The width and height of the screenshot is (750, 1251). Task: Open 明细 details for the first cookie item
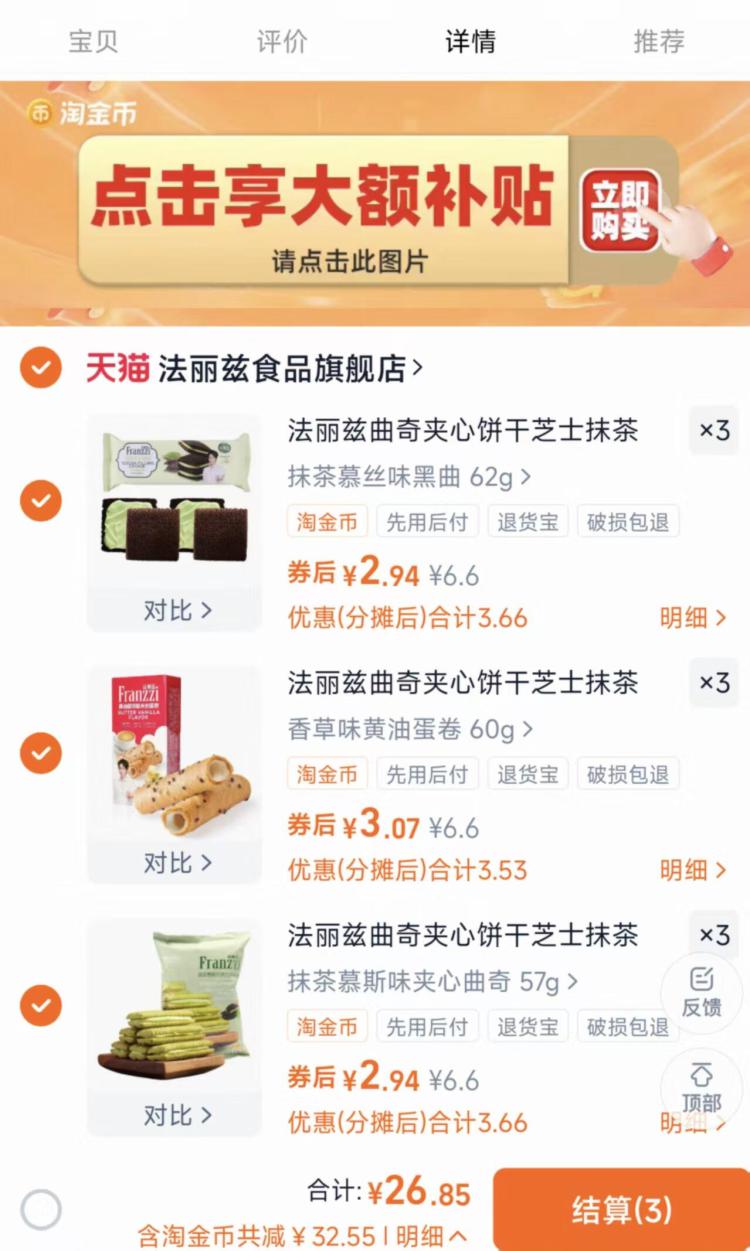691,618
